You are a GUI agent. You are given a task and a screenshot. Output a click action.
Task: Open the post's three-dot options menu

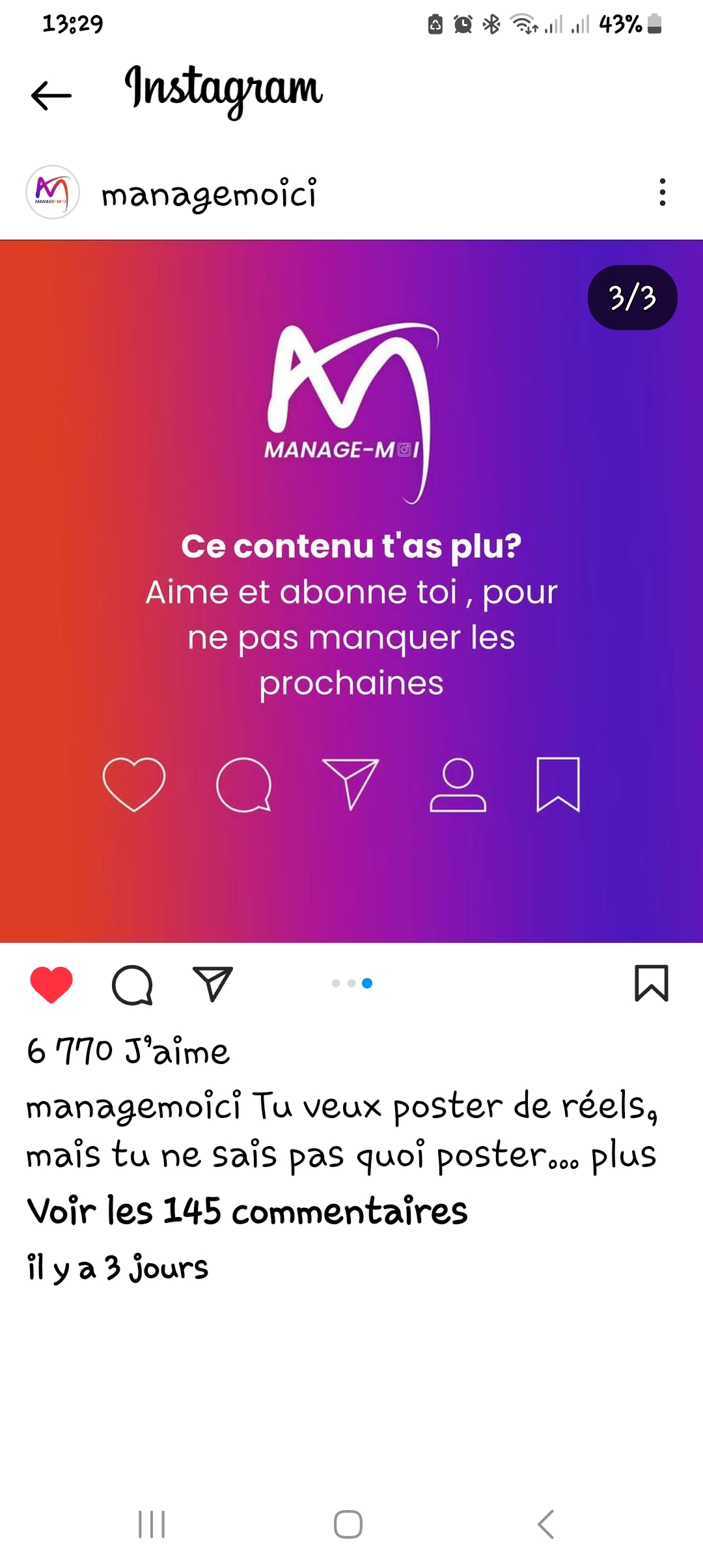[662, 193]
